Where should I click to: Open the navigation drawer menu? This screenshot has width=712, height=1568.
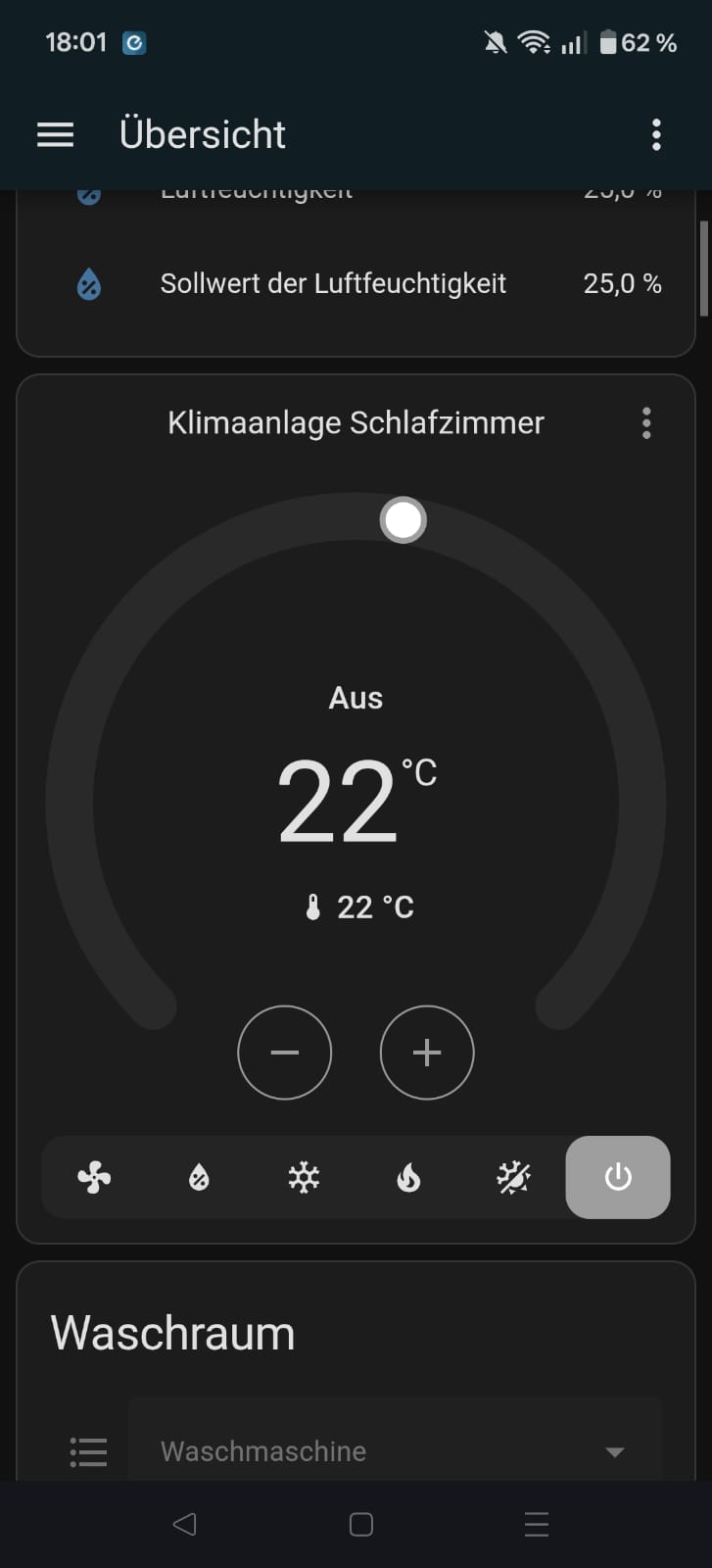tap(55, 134)
